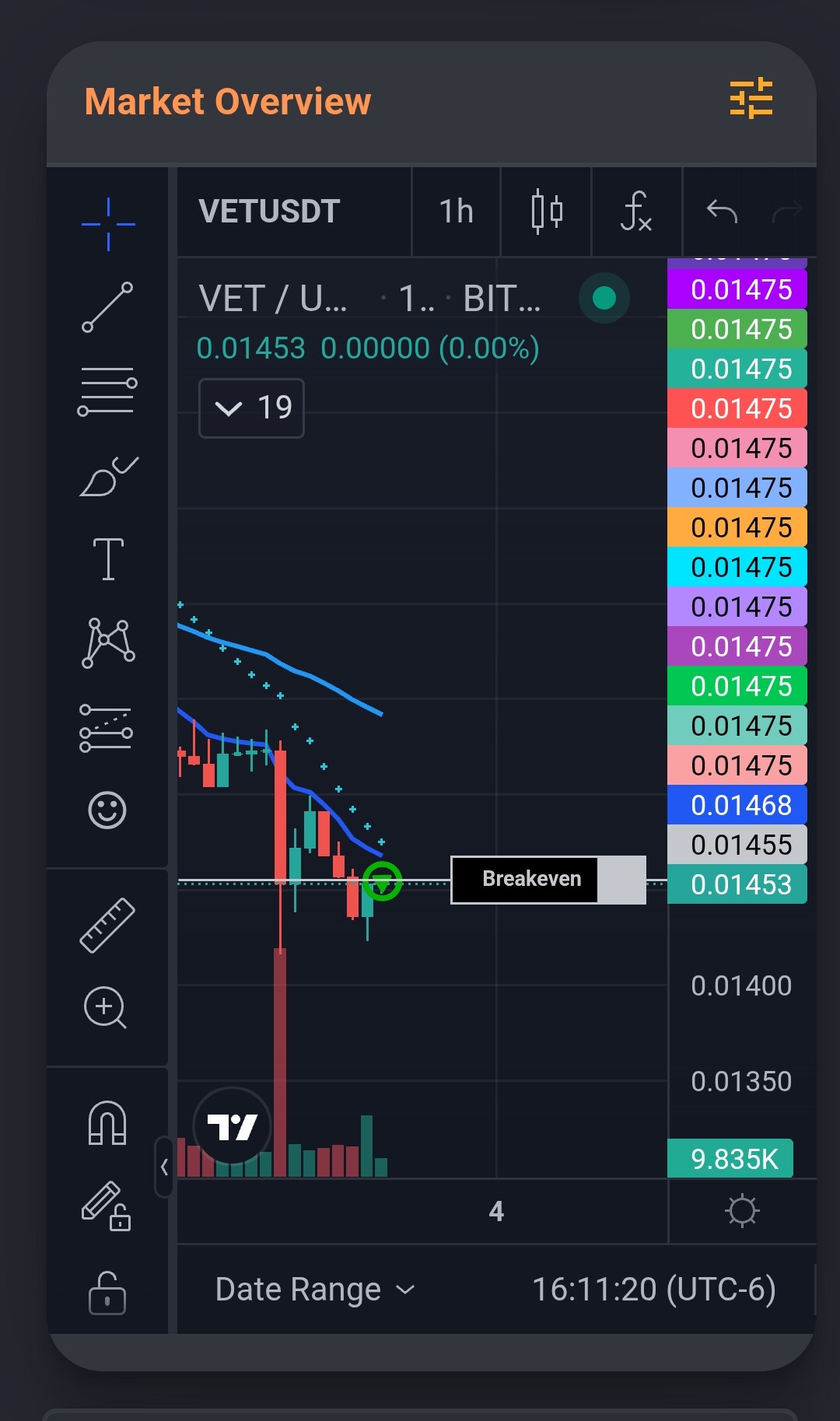Change the candlestick chart type
This screenshot has height=1421, width=840.
[x=547, y=211]
